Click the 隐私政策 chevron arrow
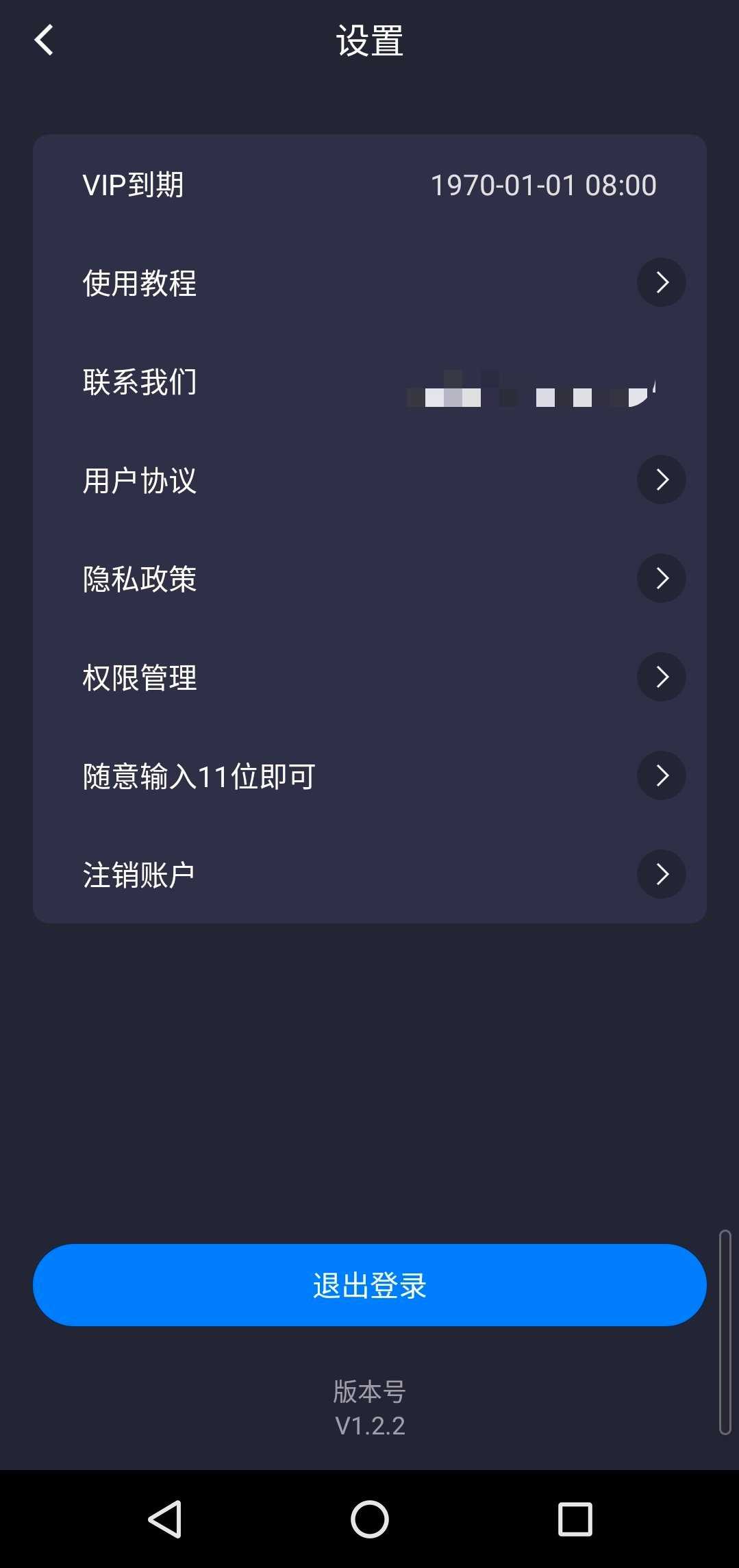The image size is (739, 1568). (x=660, y=578)
